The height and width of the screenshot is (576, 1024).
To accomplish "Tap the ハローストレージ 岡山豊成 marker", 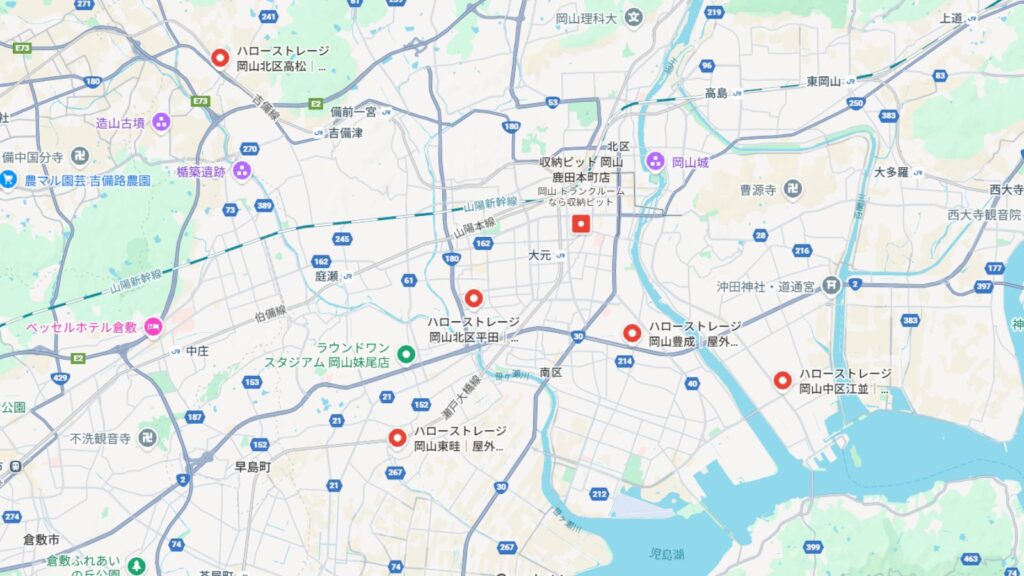I will click(x=632, y=333).
